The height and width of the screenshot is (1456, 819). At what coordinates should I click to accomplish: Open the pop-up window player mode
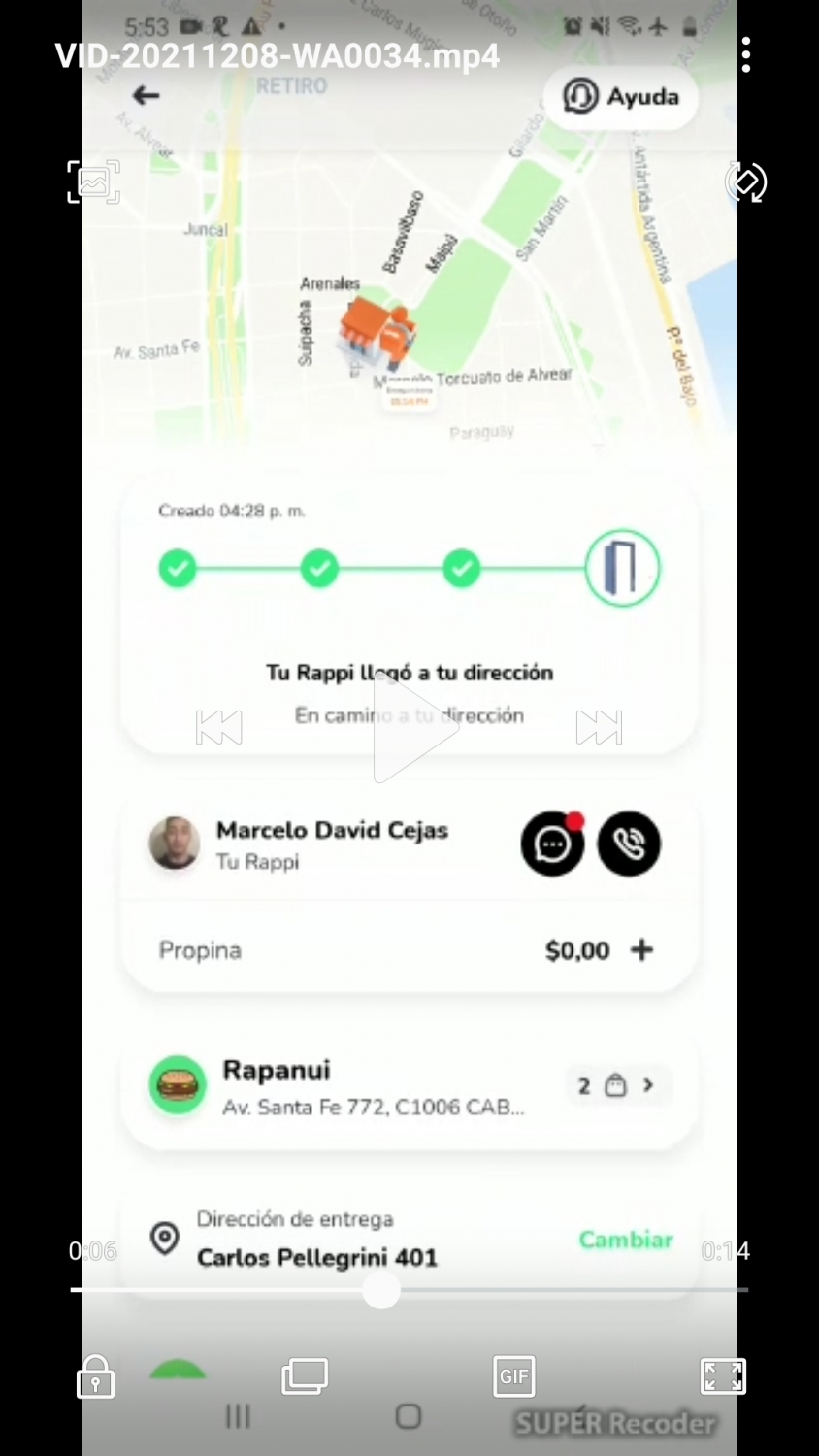click(x=305, y=1375)
